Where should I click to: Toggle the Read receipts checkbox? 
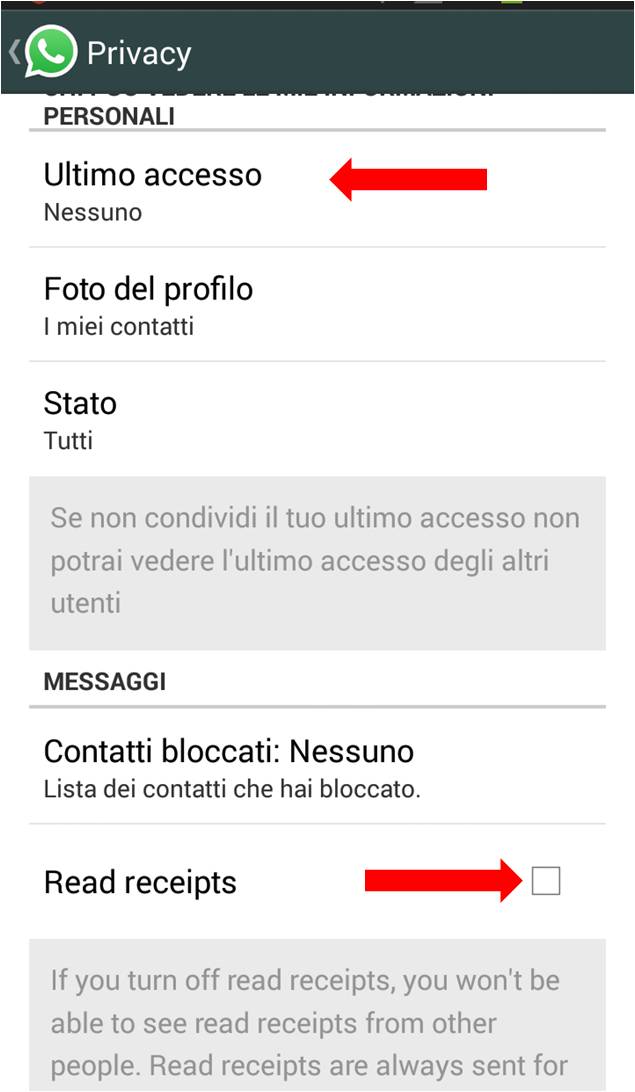pos(546,881)
